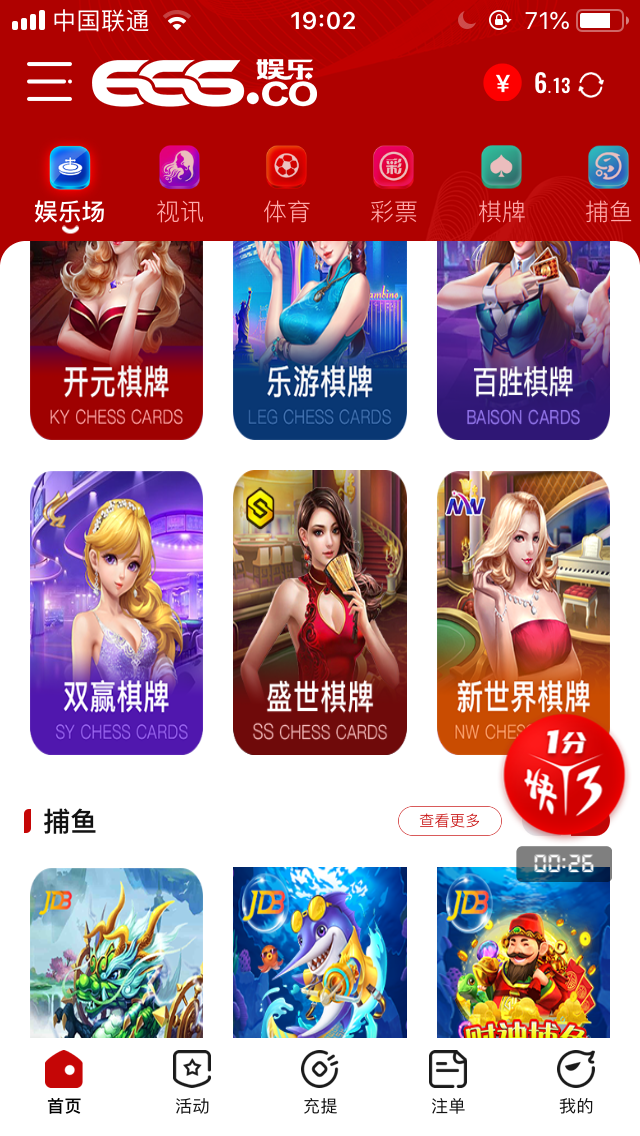Image resolution: width=640 pixels, height=1136 pixels.
Task: Tap 查看更多 in the 捕鱼 section
Action: click(x=449, y=821)
